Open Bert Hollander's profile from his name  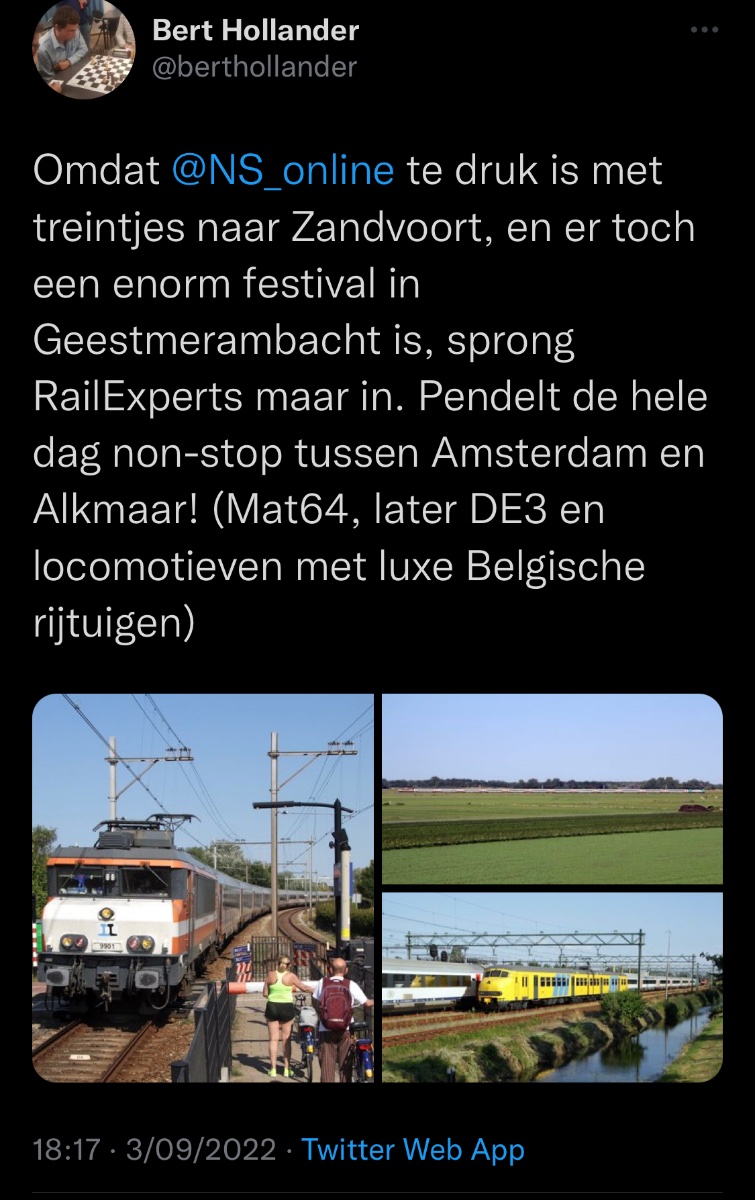(x=255, y=31)
